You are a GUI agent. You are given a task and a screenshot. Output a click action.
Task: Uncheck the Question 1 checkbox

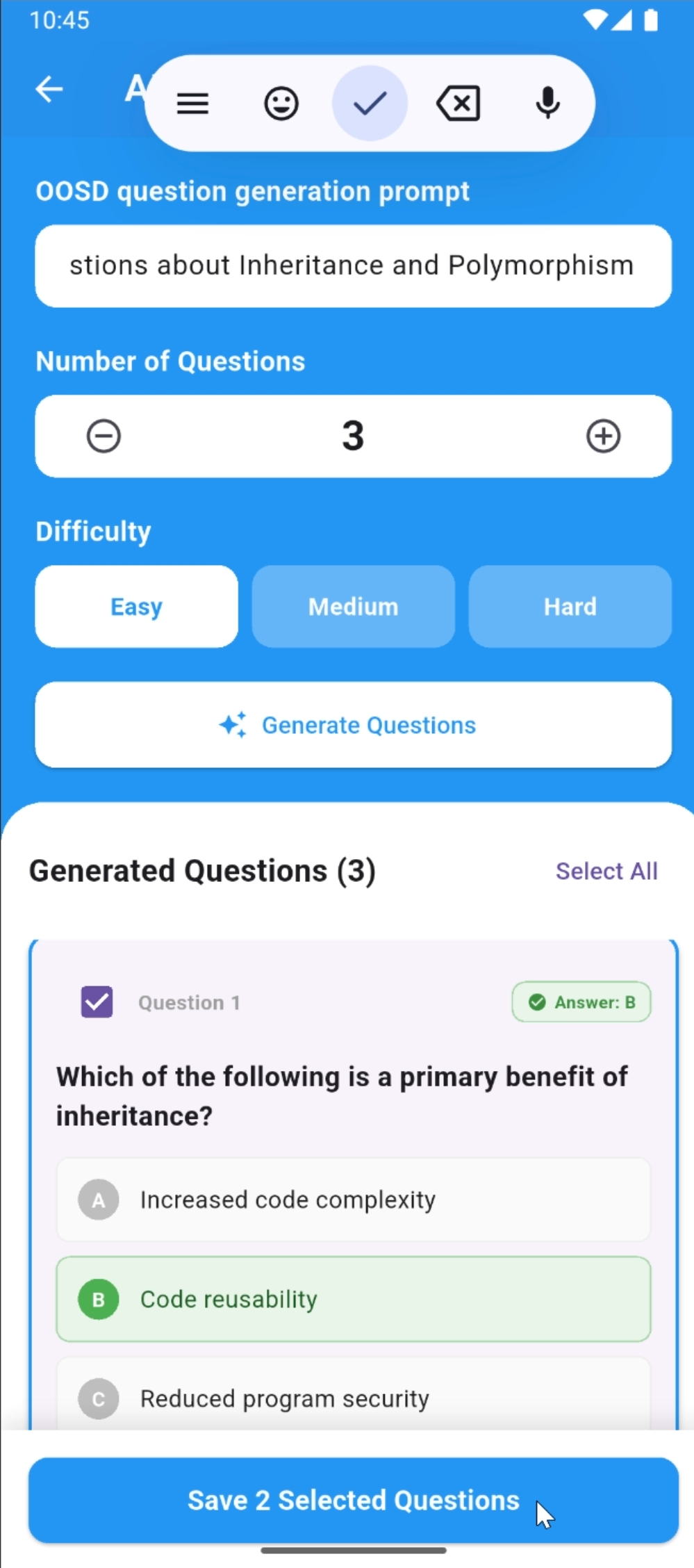97,1002
